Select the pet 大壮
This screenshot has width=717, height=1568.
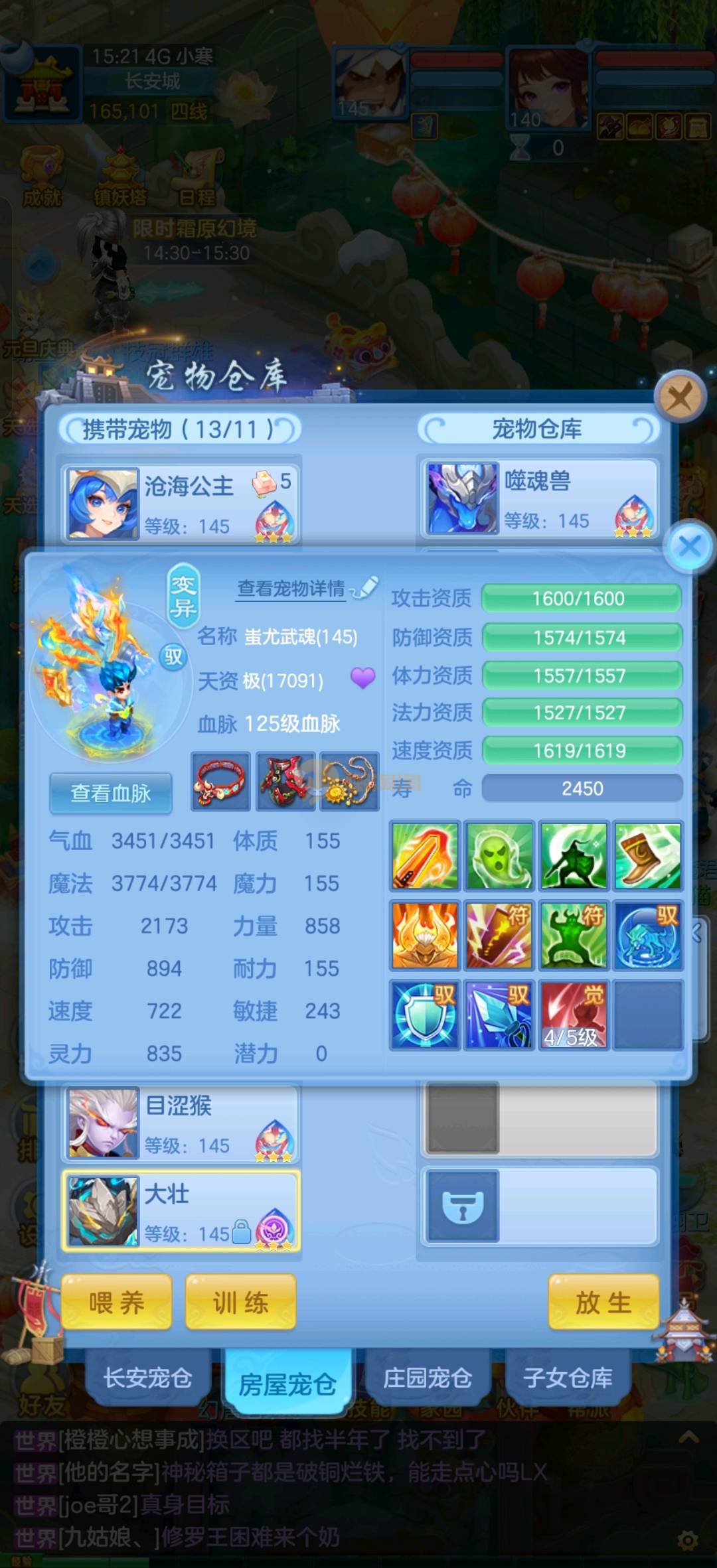point(181,1212)
